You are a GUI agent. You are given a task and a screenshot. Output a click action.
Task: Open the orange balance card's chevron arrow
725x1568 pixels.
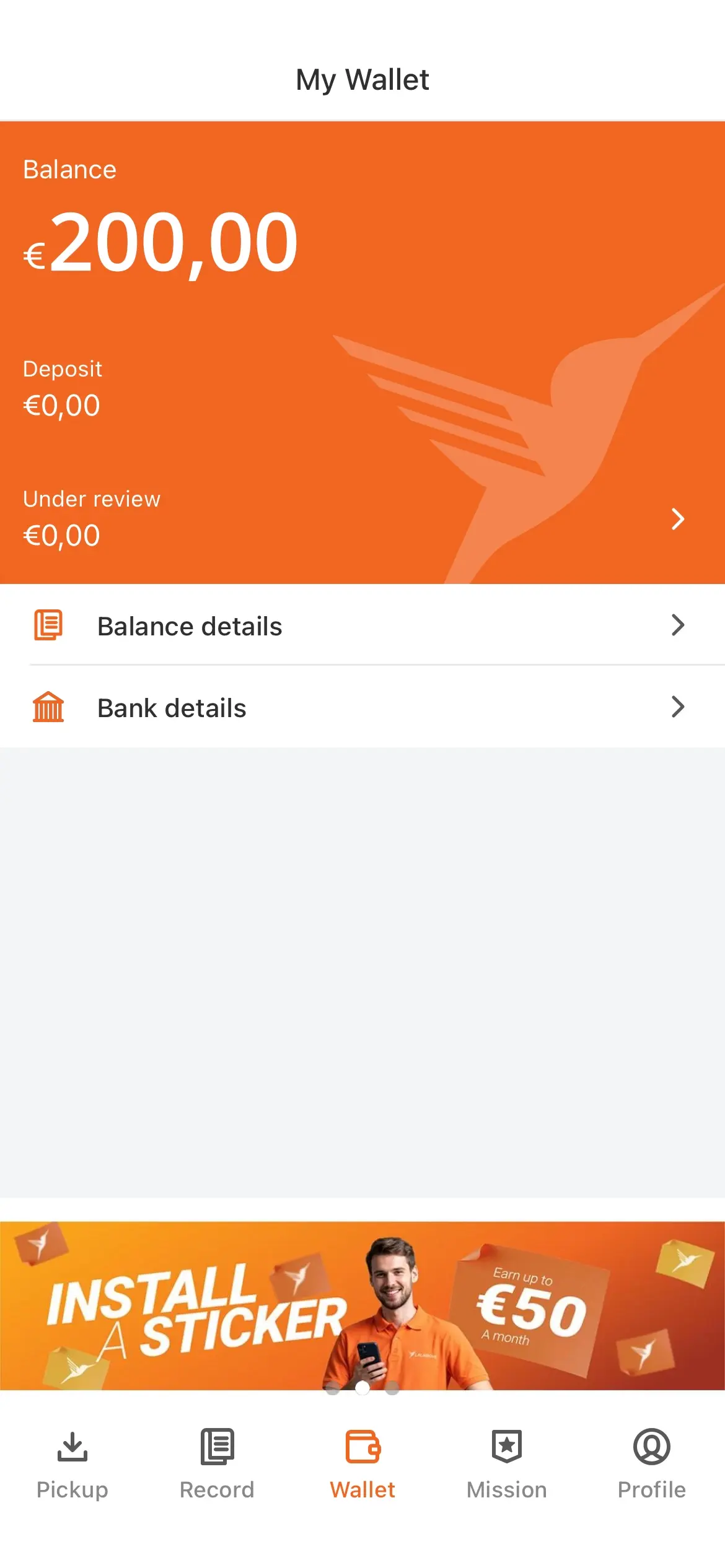677,519
